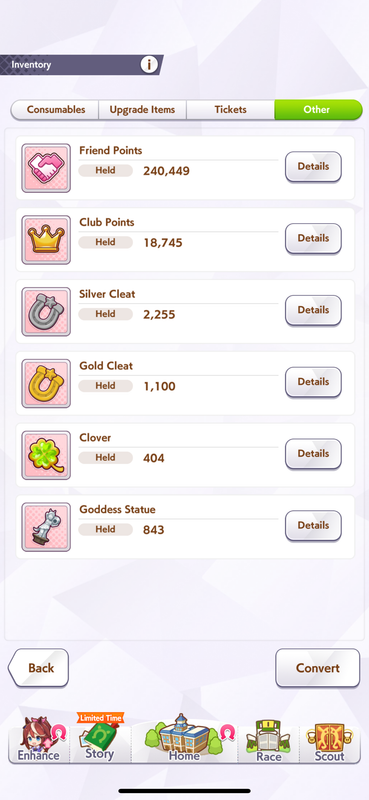Open Details for Gold Cleat
369x800 pixels.
pyautogui.click(x=313, y=382)
